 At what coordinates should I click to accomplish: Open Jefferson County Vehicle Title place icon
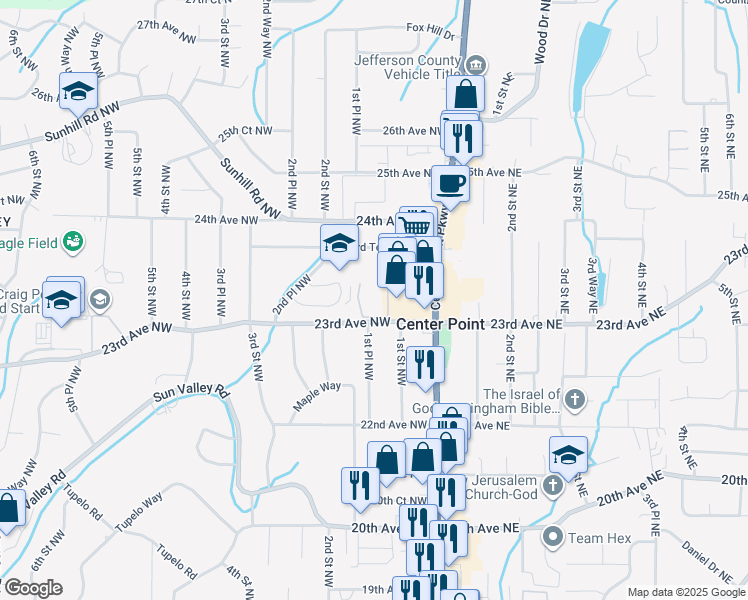(478, 66)
